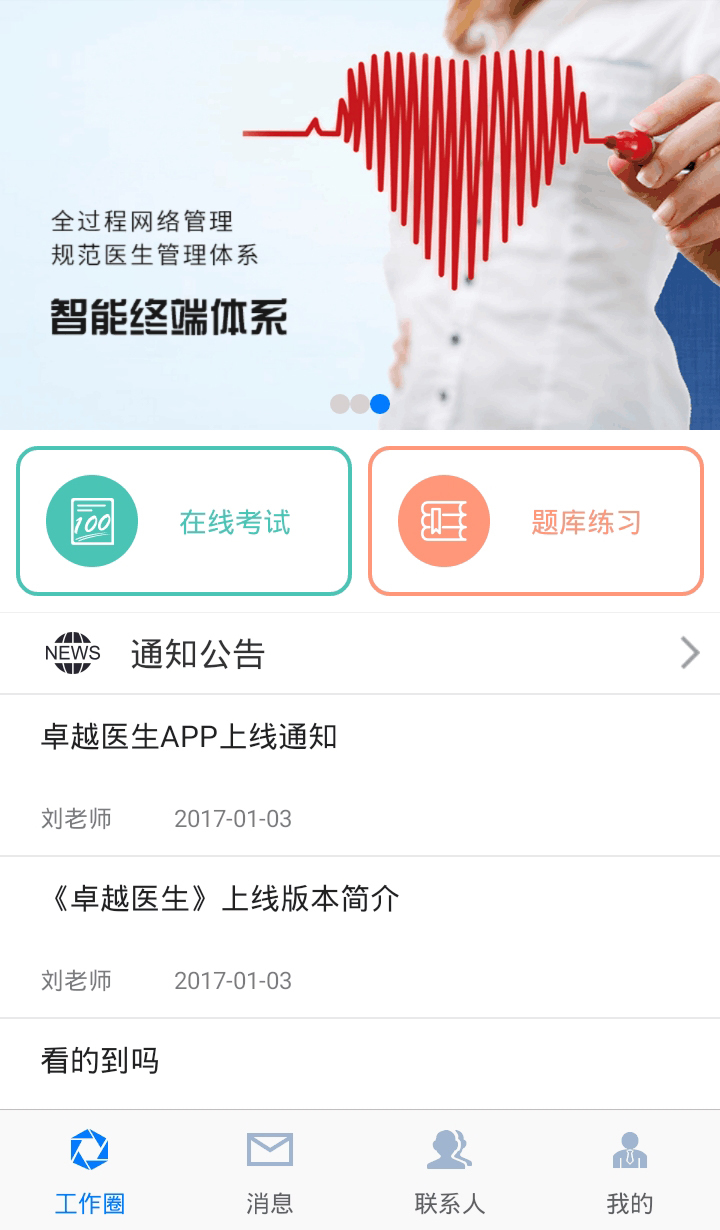Image resolution: width=720 pixels, height=1230 pixels.
Task: Tap the green circular exam score icon
Action: coord(91,520)
